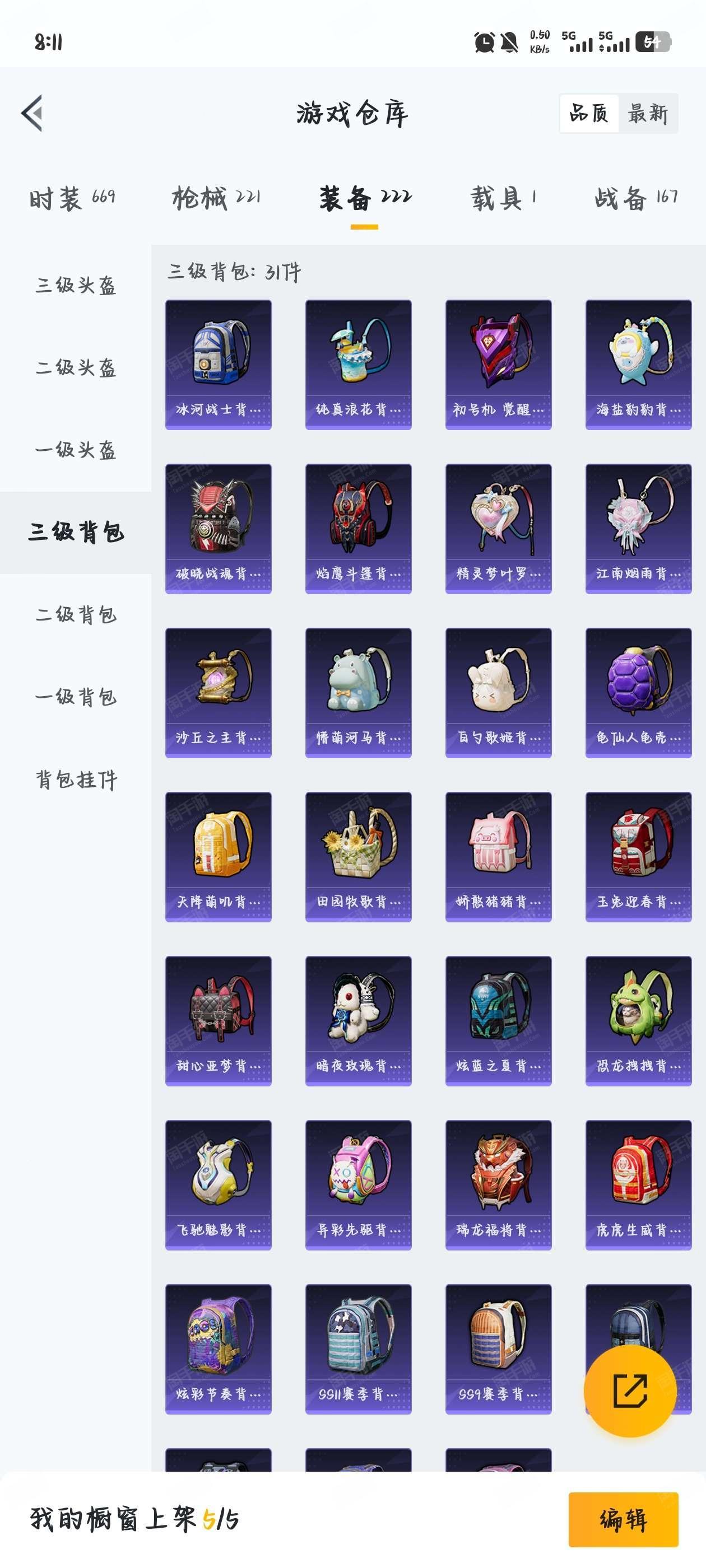View the 龟仙人龟壳 backpack item
The width and height of the screenshot is (706, 1568).
coord(638,693)
